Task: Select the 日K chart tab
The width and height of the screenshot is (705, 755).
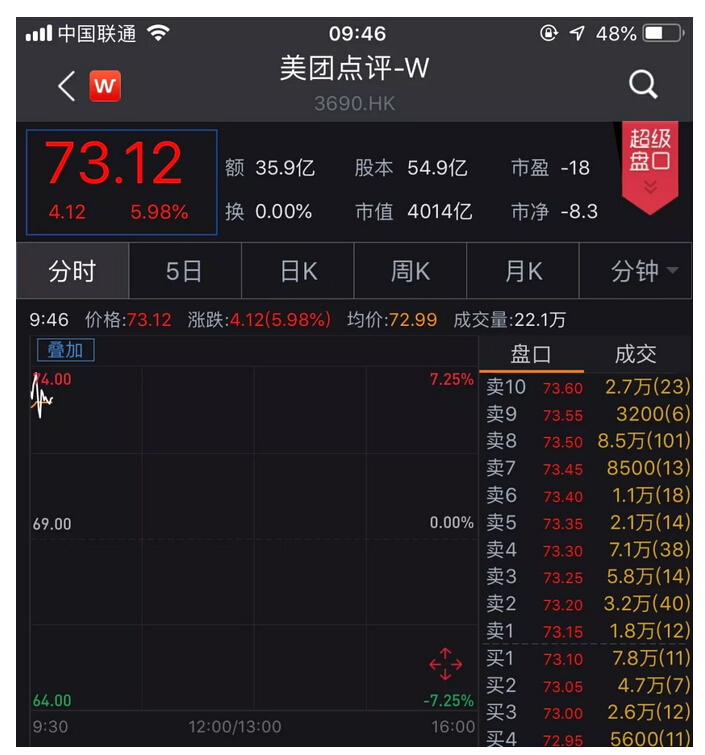Action: pyautogui.click(x=298, y=271)
